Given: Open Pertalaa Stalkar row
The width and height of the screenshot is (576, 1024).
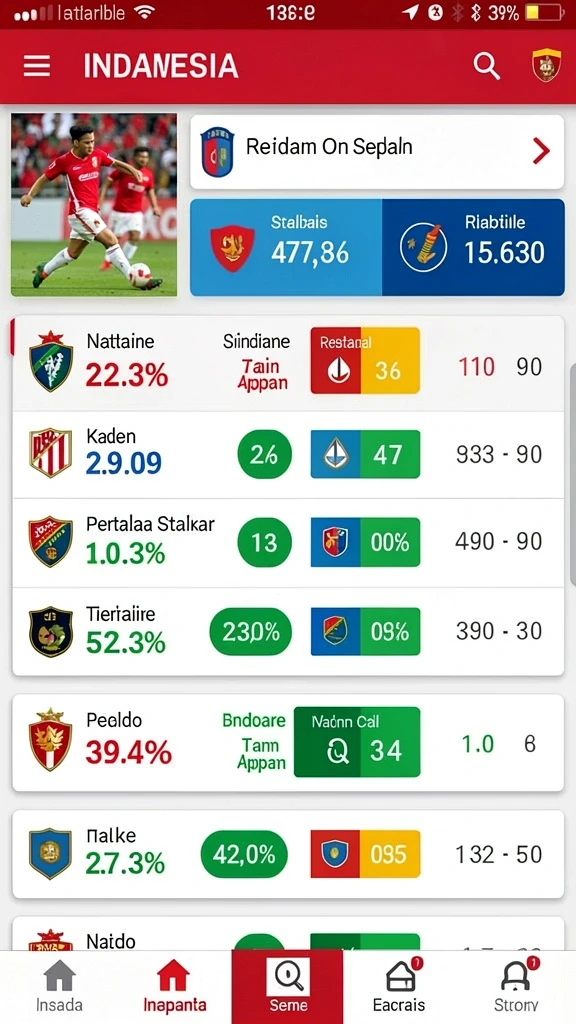Looking at the screenshot, I should (x=288, y=543).
